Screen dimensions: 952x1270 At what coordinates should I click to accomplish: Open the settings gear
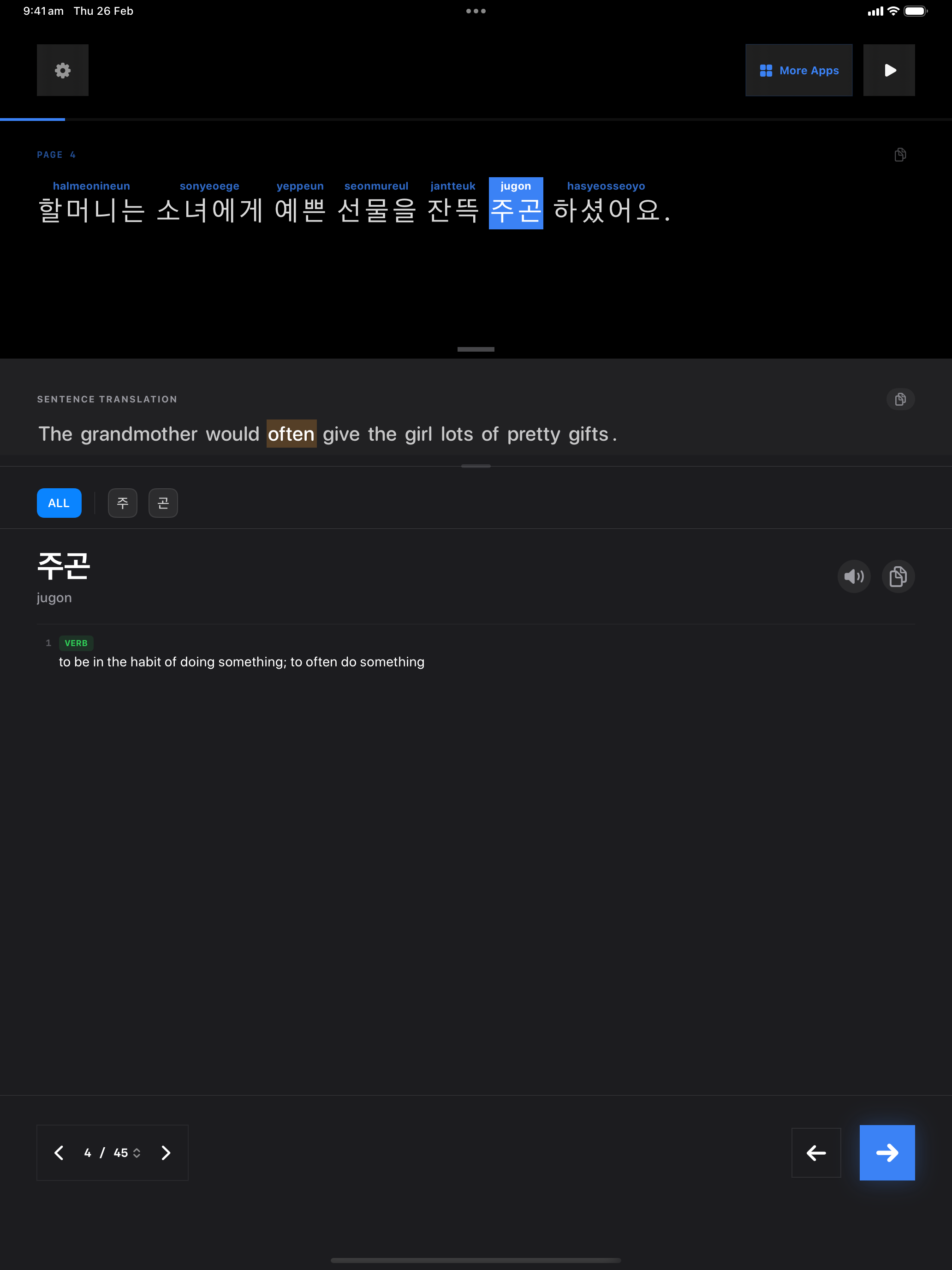63,70
